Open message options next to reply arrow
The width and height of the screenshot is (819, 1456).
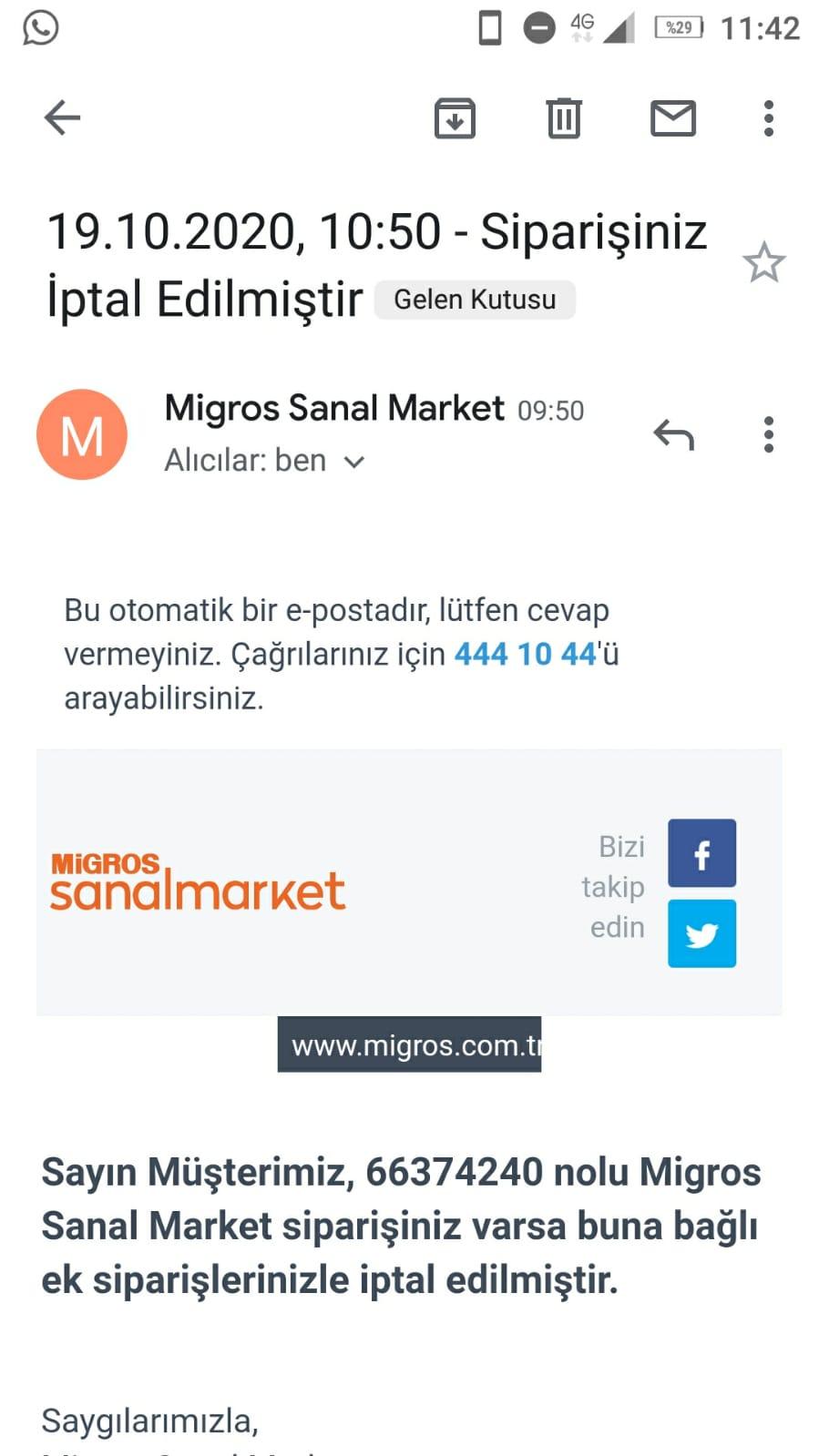(769, 435)
